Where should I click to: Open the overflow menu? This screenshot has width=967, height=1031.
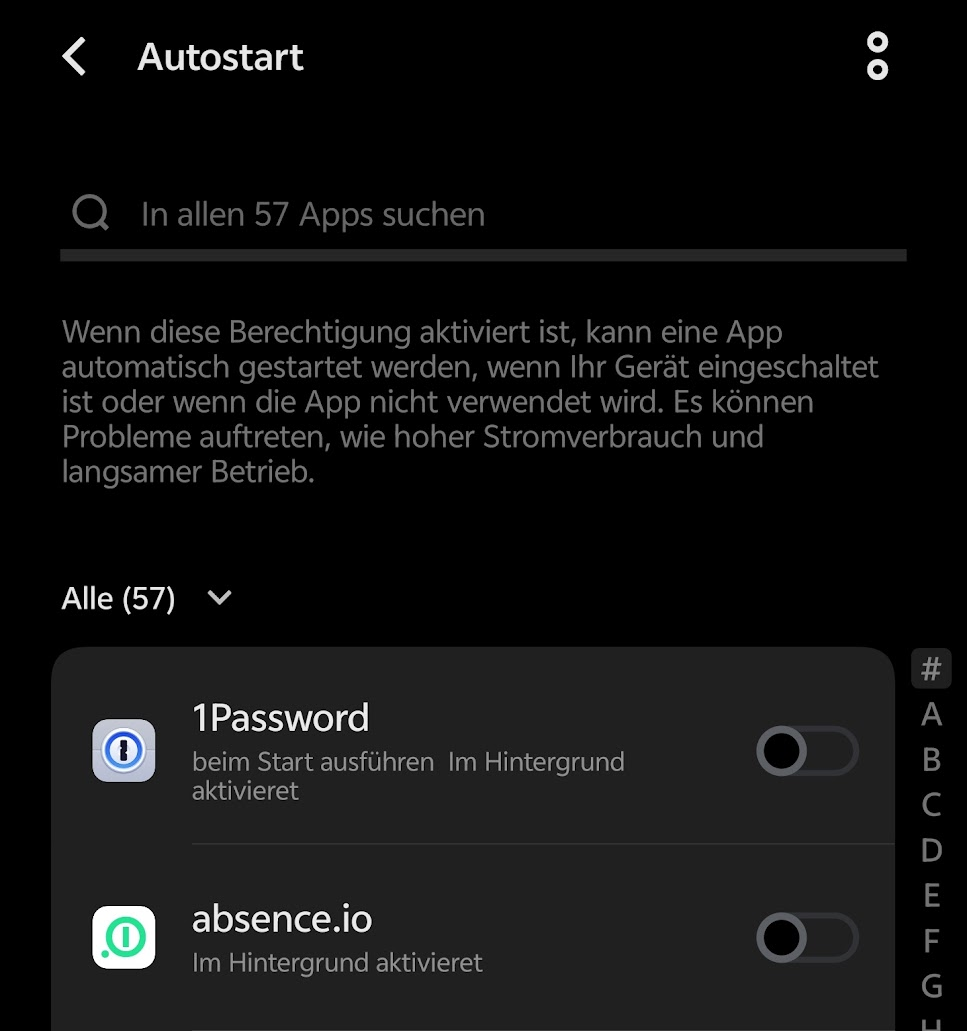point(877,56)
